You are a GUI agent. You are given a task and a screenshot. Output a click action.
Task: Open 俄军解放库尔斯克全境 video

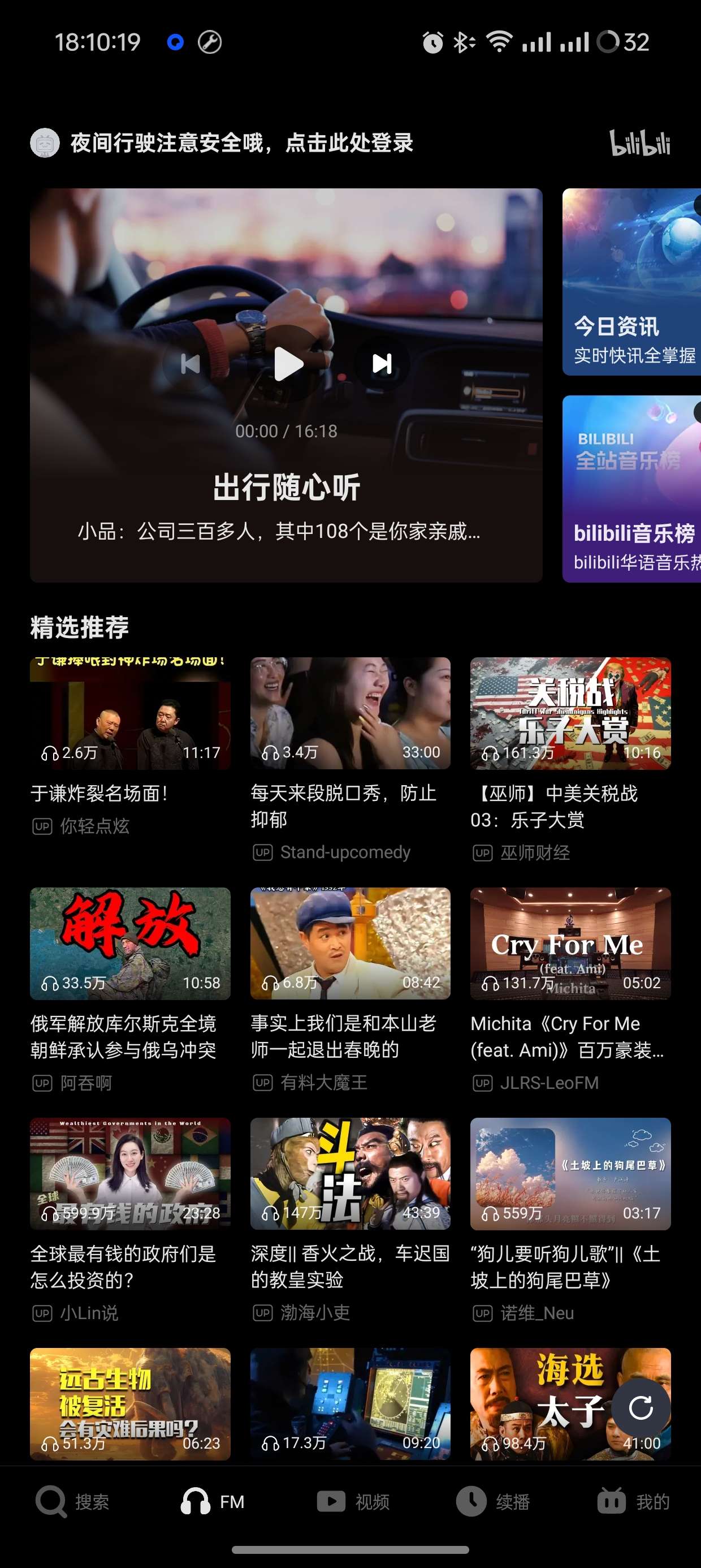coord(130,944)
